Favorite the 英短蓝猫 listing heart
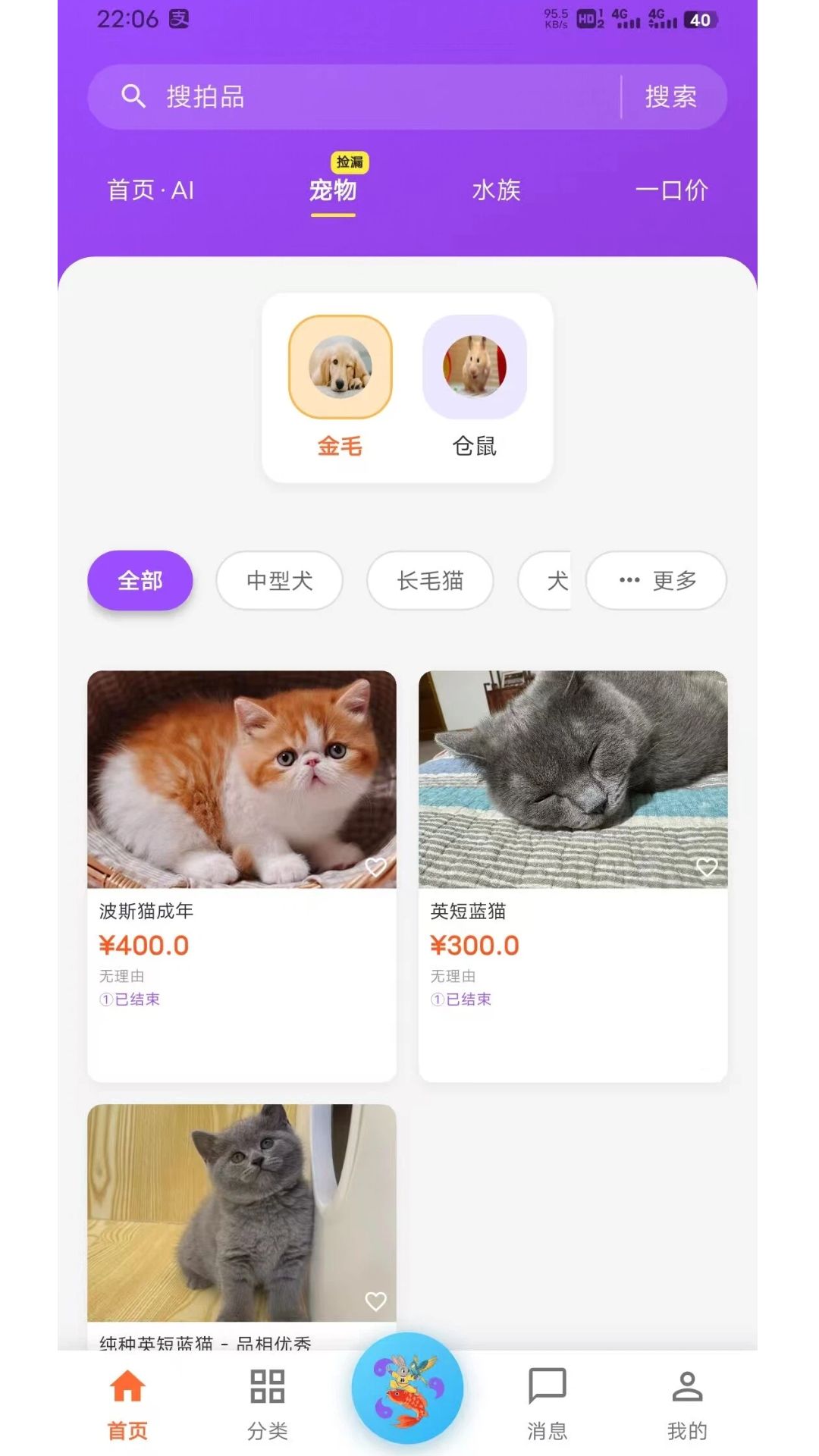The height and width of the screenshot is (1456, 819). click(x=707, y=866)
